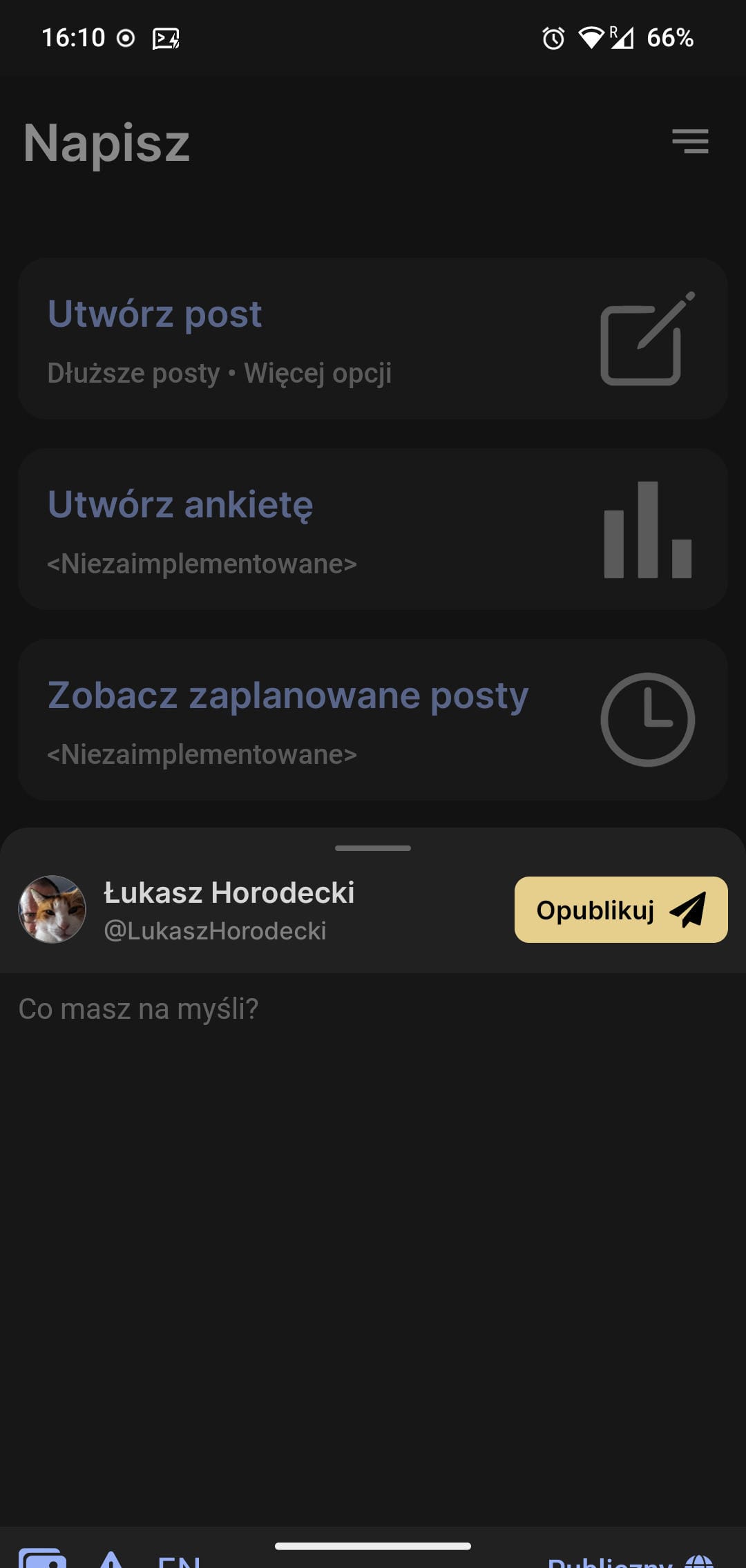The image size is (746, 1568).
Task: Open the Utwórz post card
Action: coord(373,338)
